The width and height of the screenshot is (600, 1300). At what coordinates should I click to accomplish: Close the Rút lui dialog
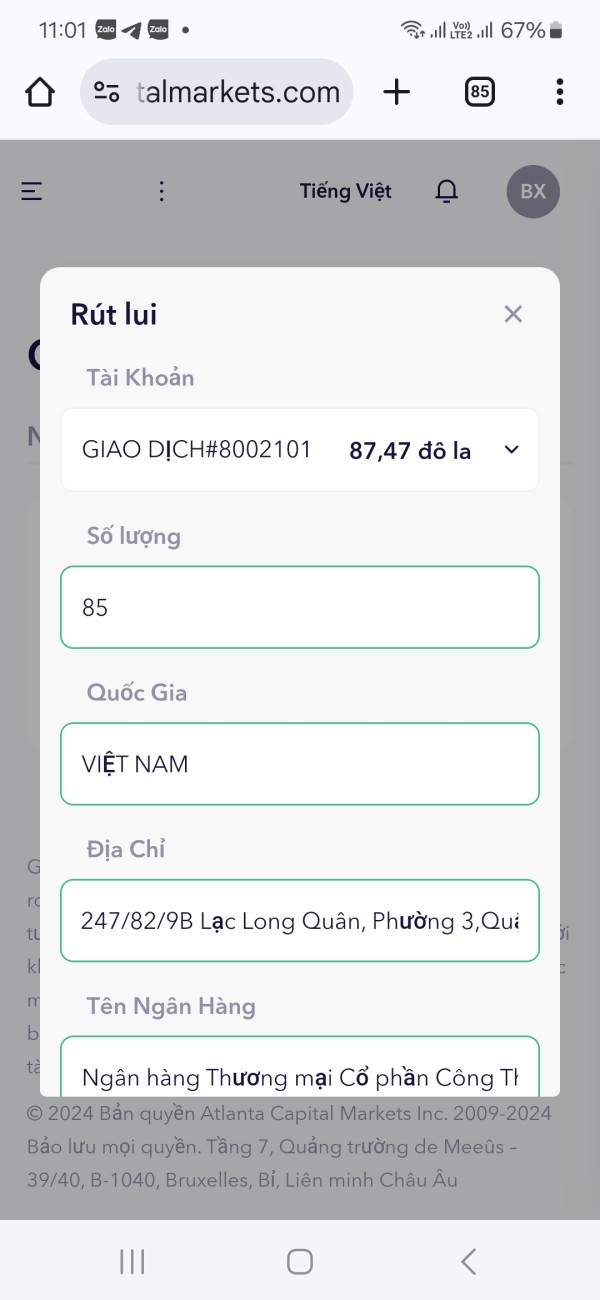(513, 314)
